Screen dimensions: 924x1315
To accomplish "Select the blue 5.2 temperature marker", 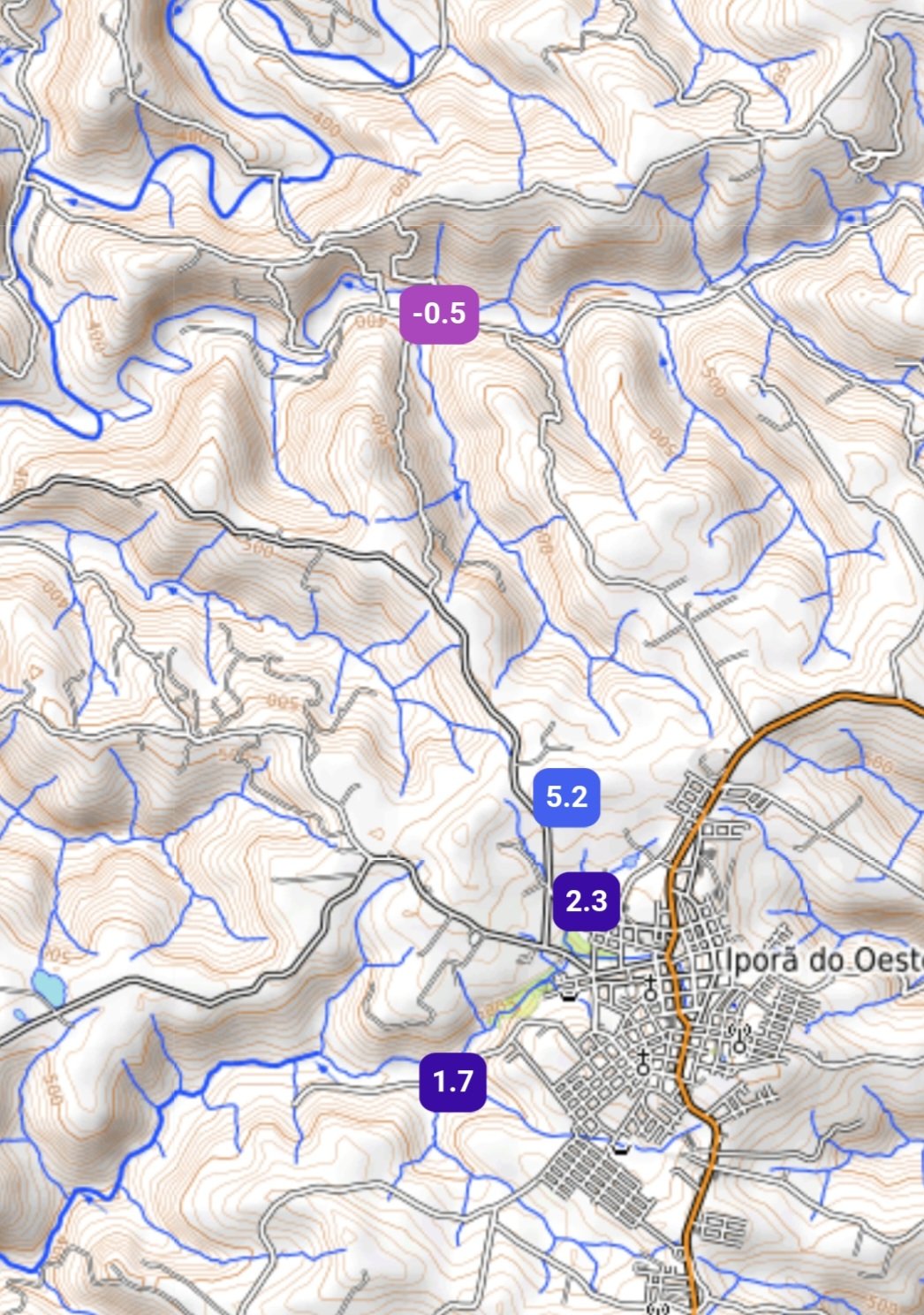I will click(566, 797).
